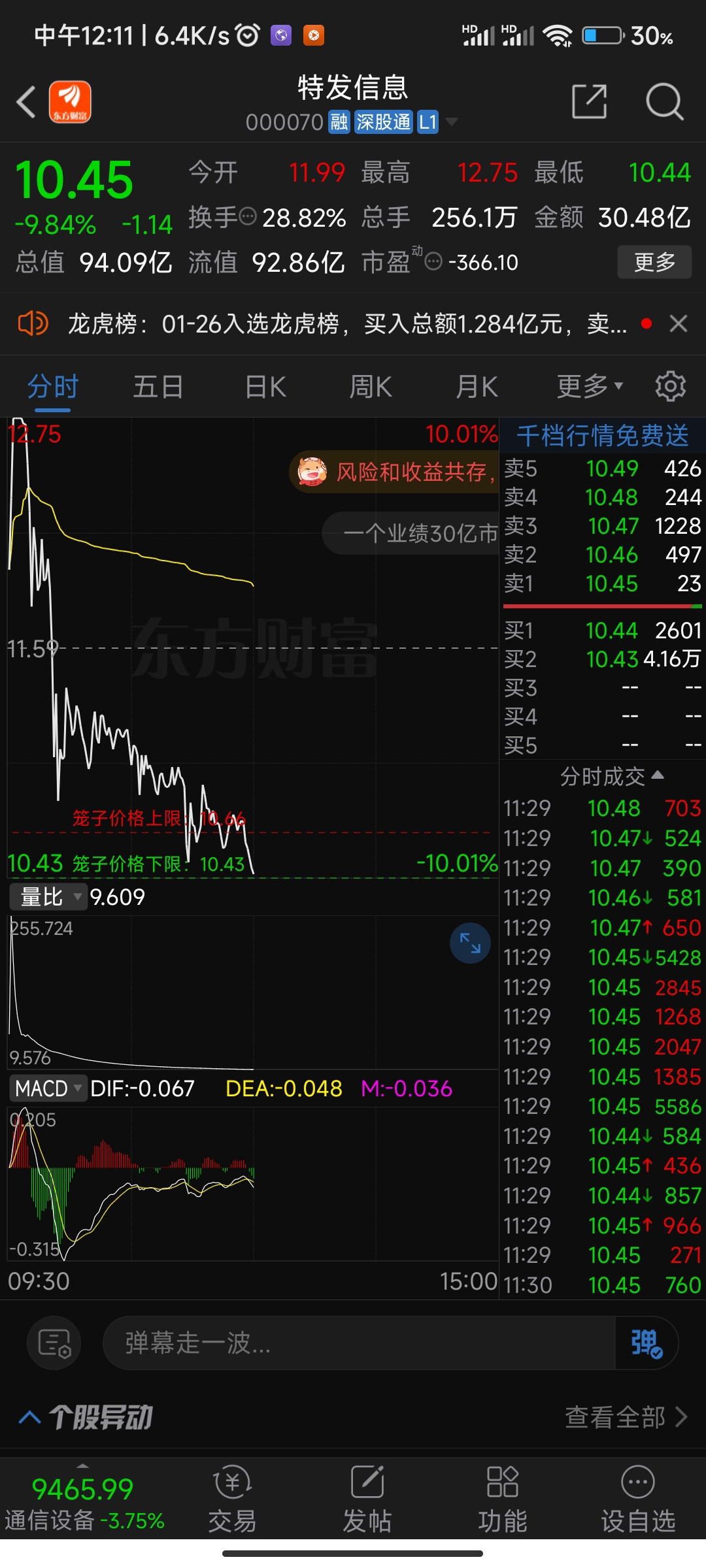Switch to the 日K chart tab
This screenshot has height=1568, width=706.
263,386
